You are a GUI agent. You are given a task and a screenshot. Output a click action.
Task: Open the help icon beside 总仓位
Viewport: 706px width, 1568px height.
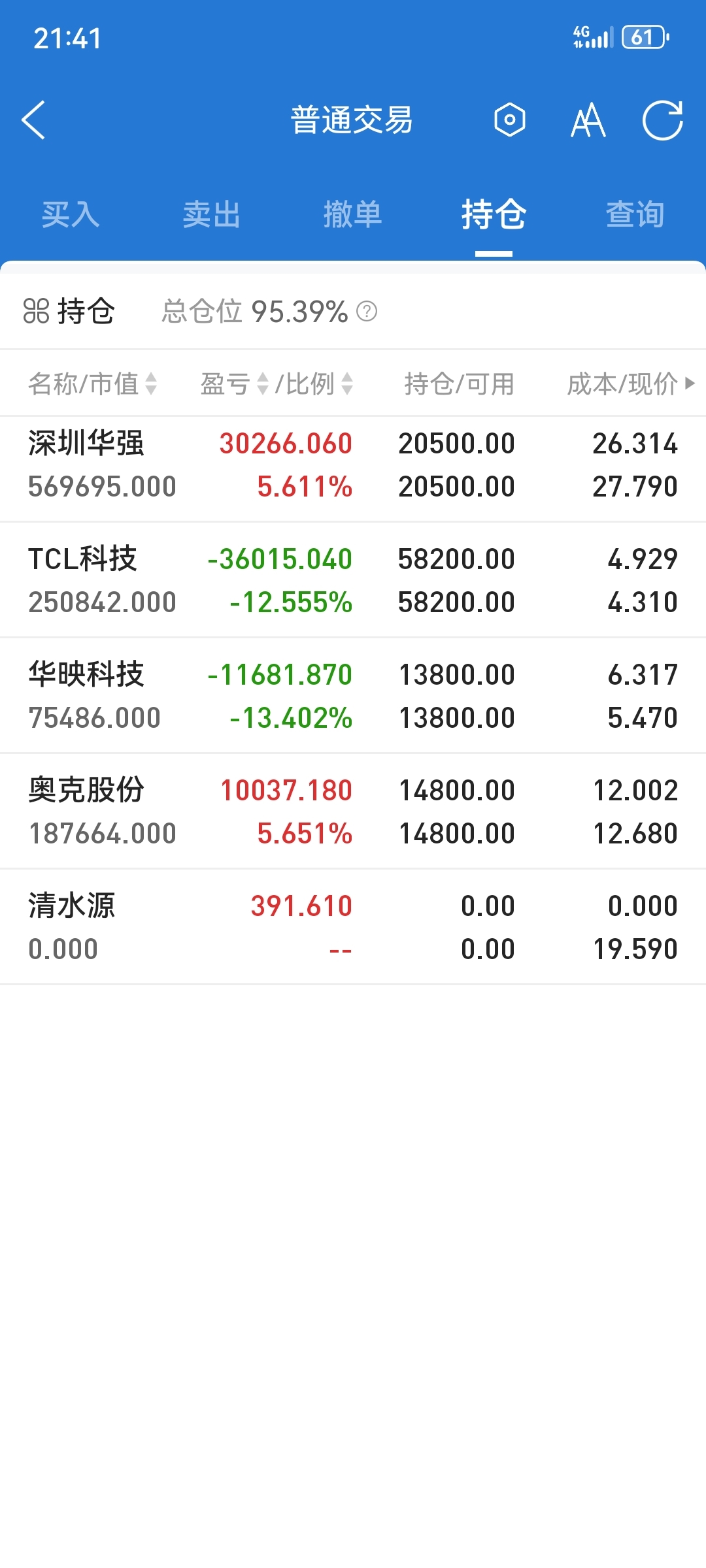(367, 312)
